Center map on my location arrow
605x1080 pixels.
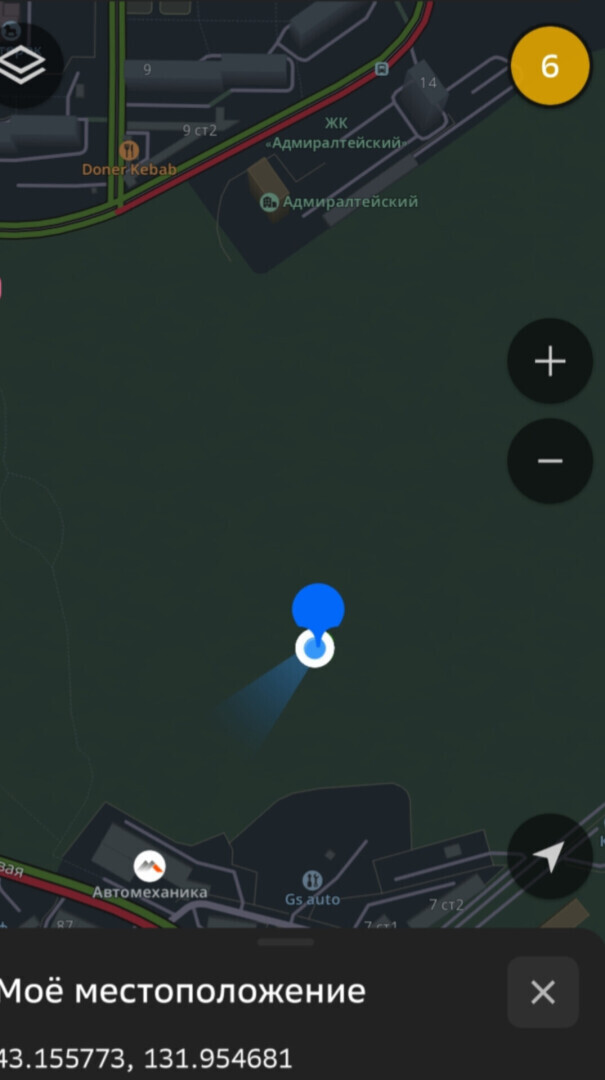click(548, 856)
